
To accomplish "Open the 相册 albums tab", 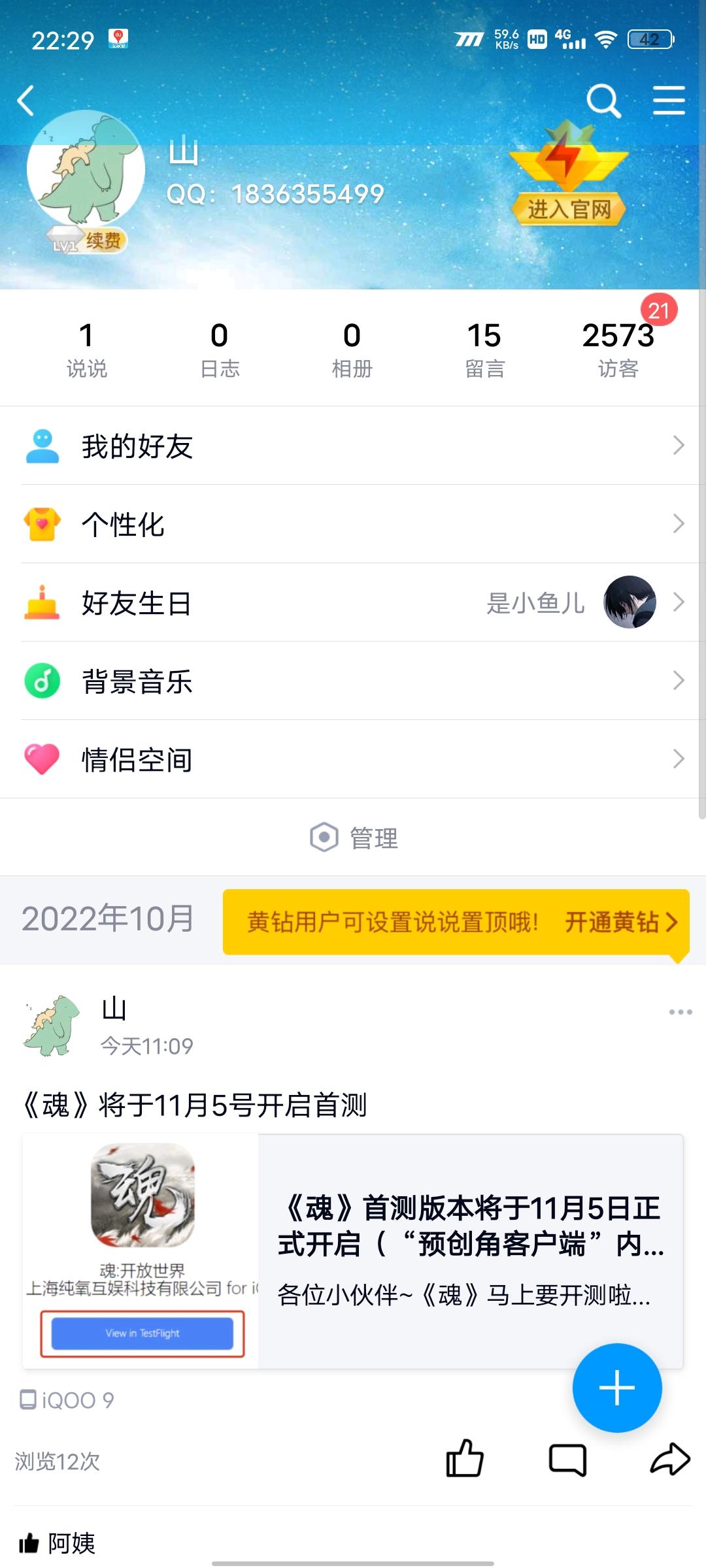I will 352,350.
